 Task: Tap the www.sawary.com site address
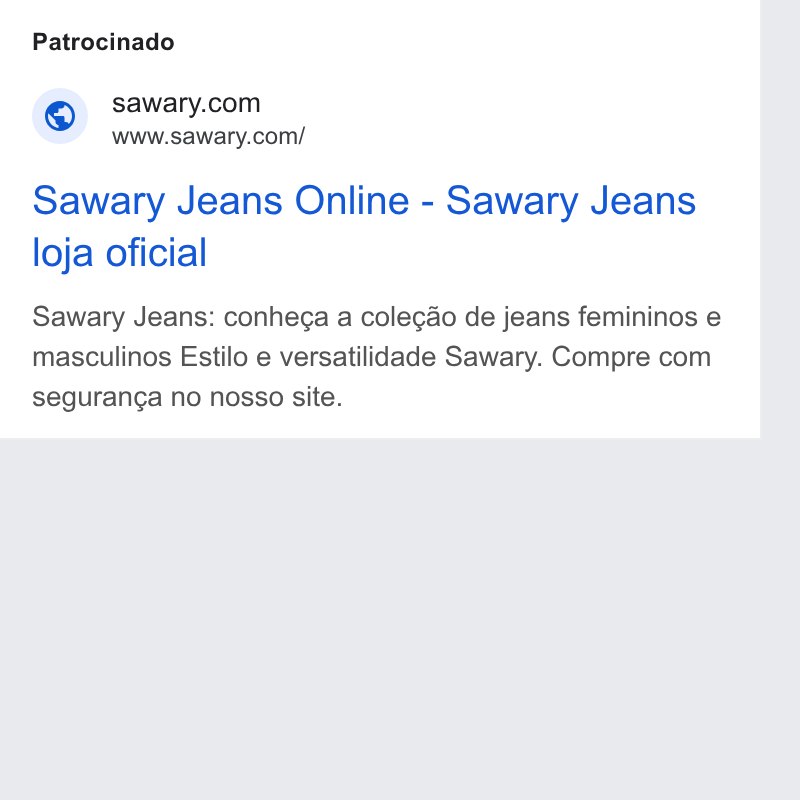[x=208, y=137]
